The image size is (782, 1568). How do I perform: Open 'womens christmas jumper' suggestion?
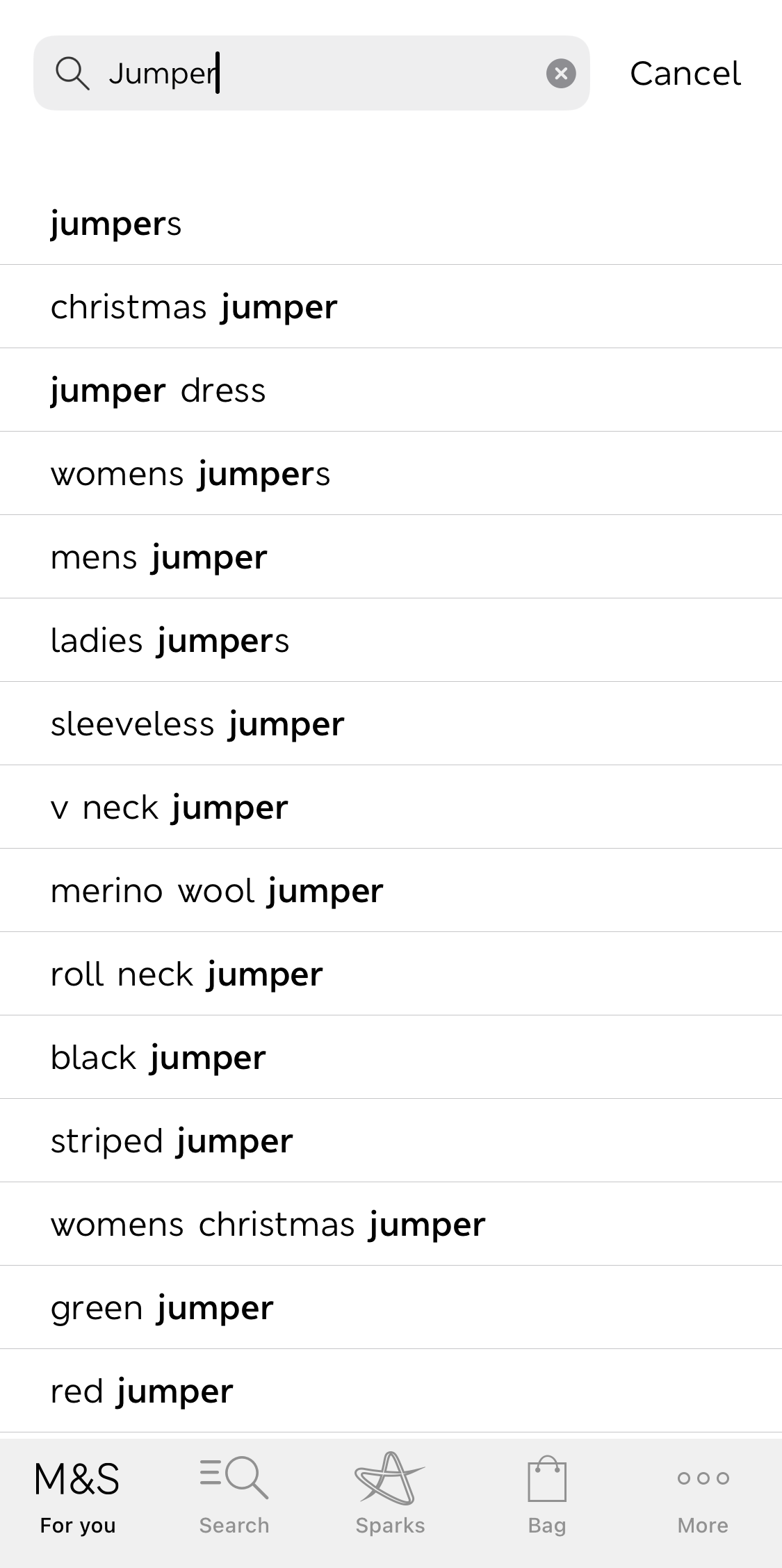coord(268,1225)
